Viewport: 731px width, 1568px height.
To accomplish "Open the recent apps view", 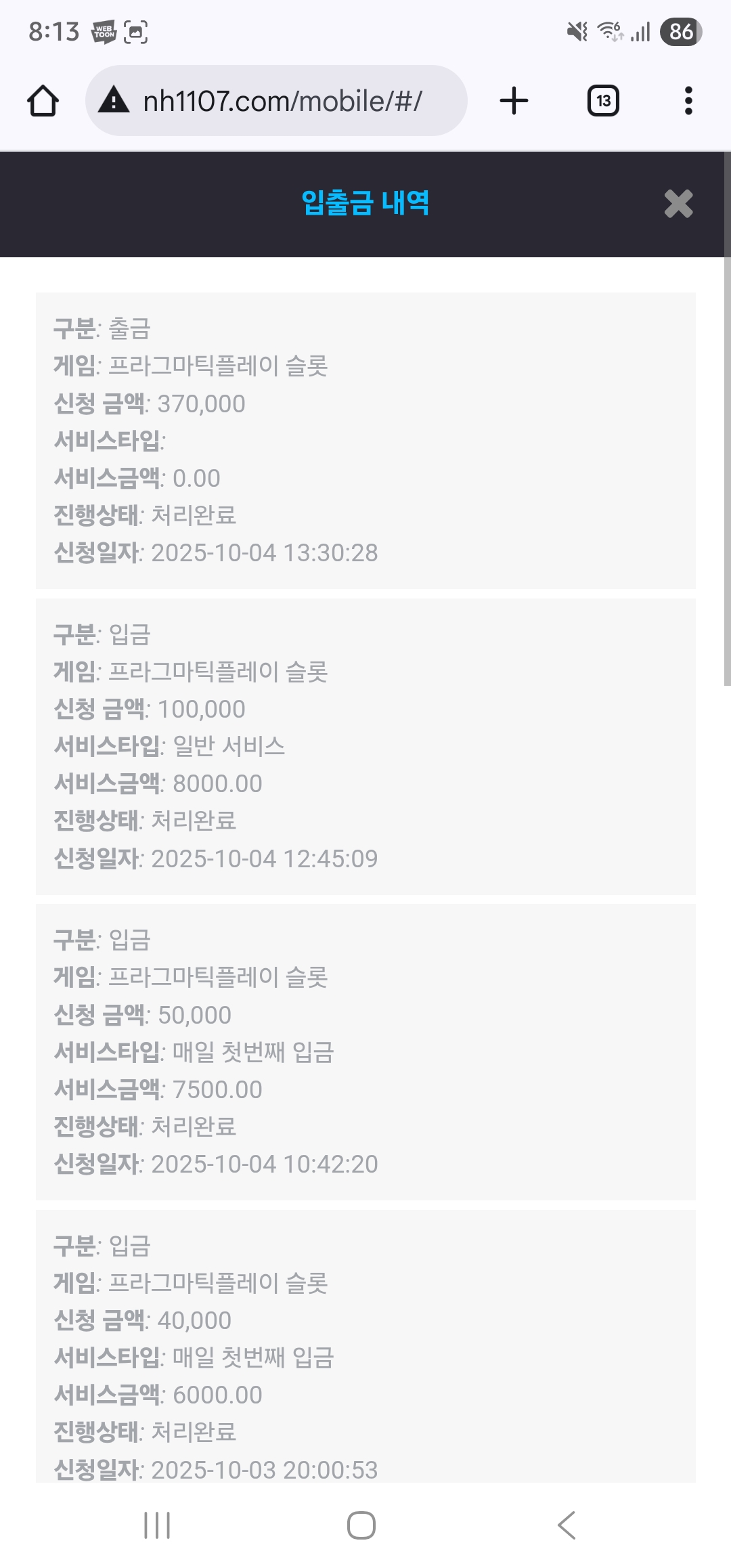I will tap(157, 1525).
